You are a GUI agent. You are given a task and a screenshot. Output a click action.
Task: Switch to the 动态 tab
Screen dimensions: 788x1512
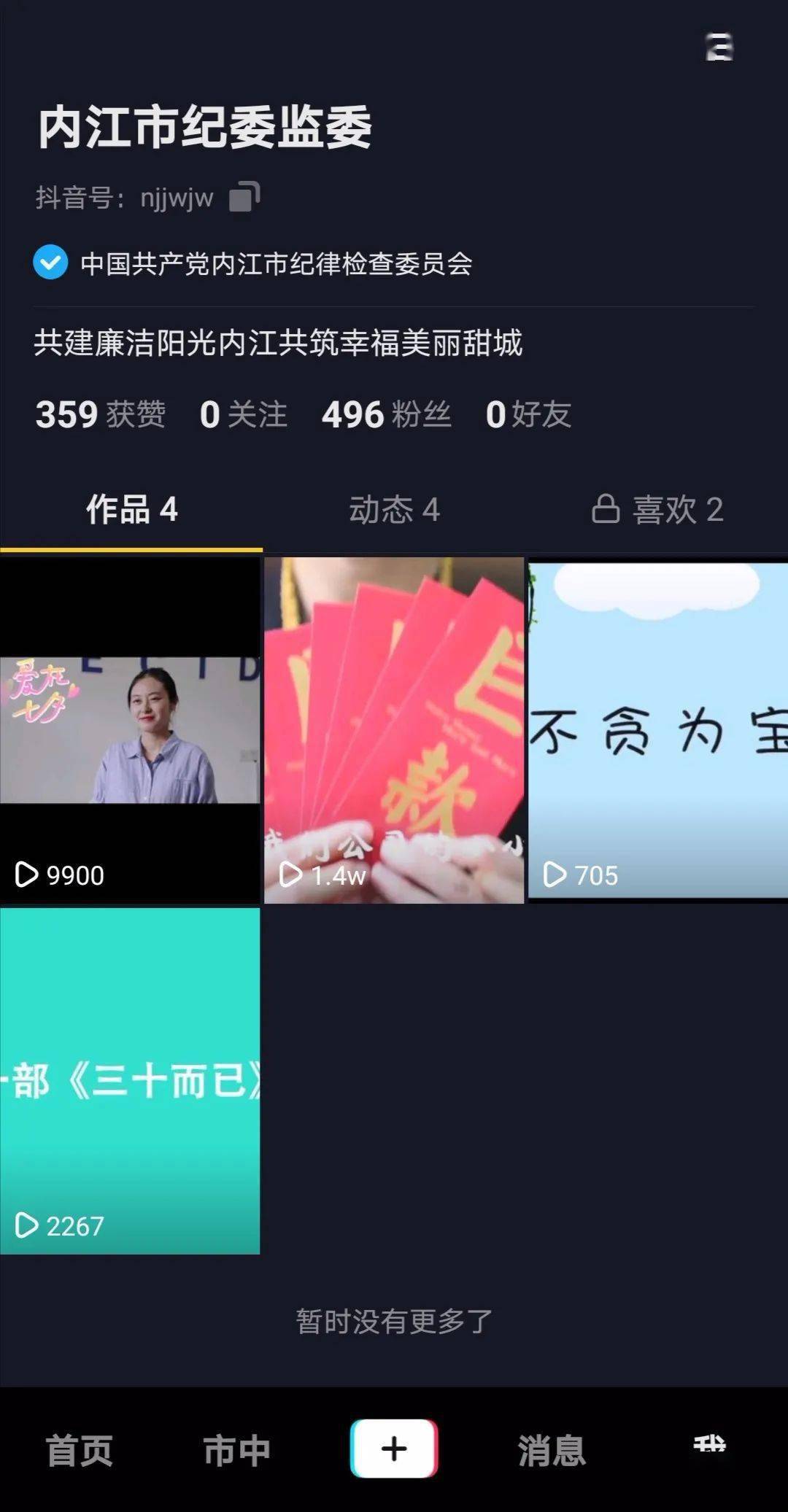(x=394, y=510)
